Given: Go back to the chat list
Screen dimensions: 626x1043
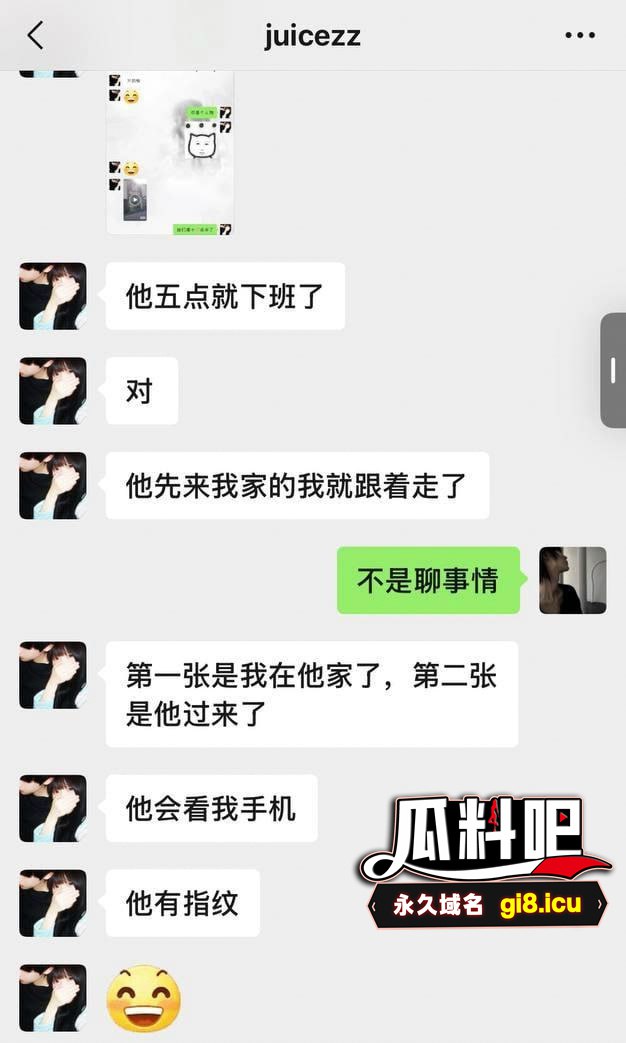Looking at the screenshot, I should (35, 36).
